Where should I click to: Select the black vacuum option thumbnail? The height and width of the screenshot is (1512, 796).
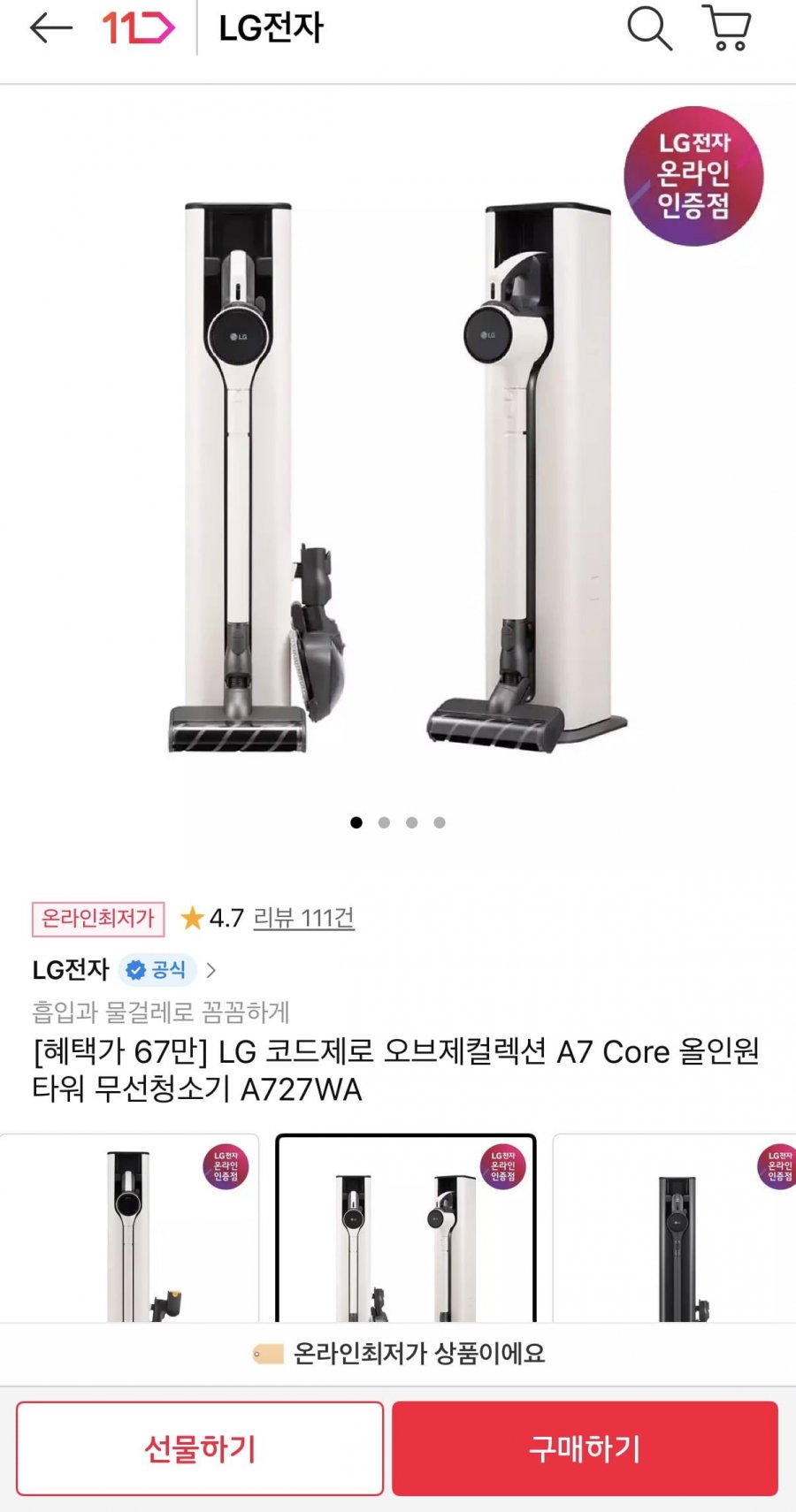click(x=676, y=1229)
